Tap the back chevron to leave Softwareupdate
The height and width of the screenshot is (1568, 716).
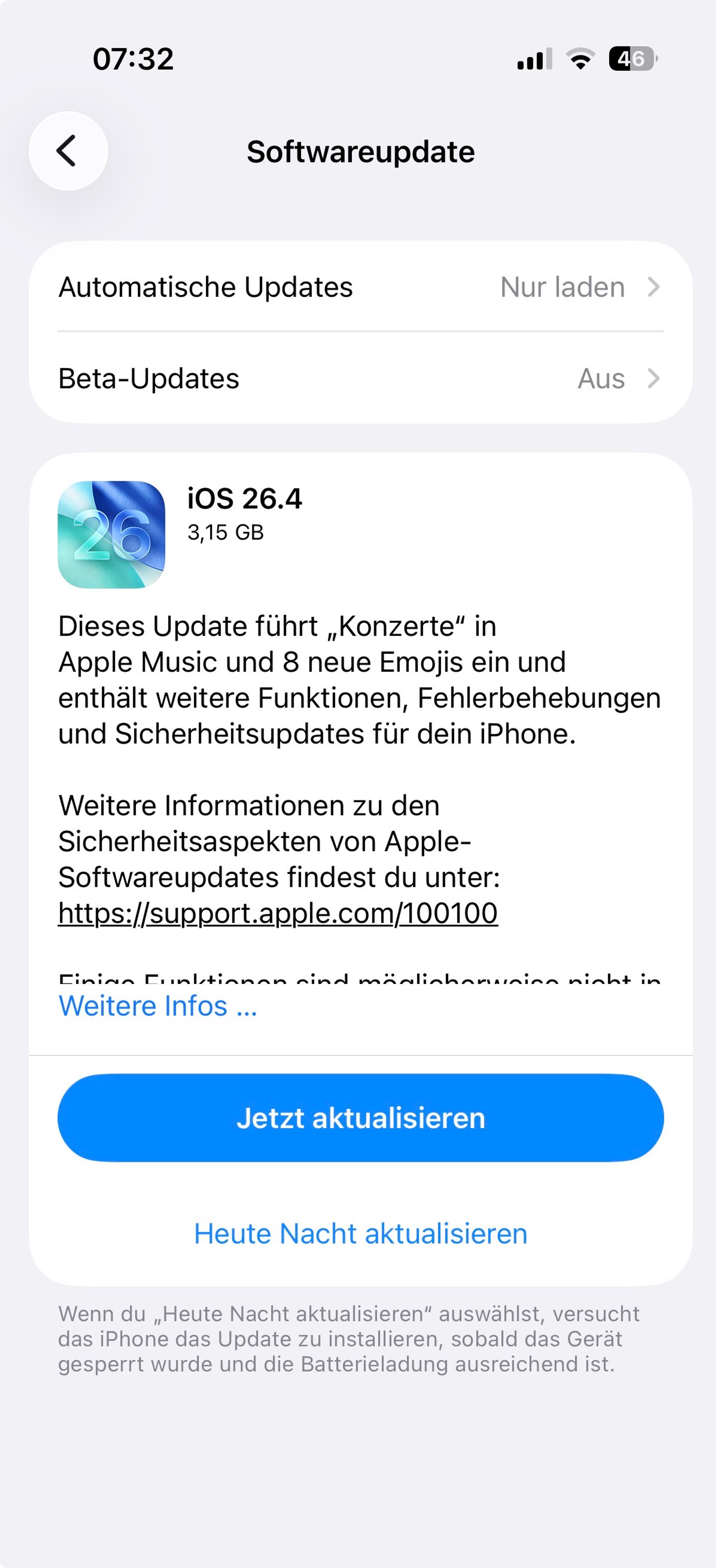[x=68, y=151]
